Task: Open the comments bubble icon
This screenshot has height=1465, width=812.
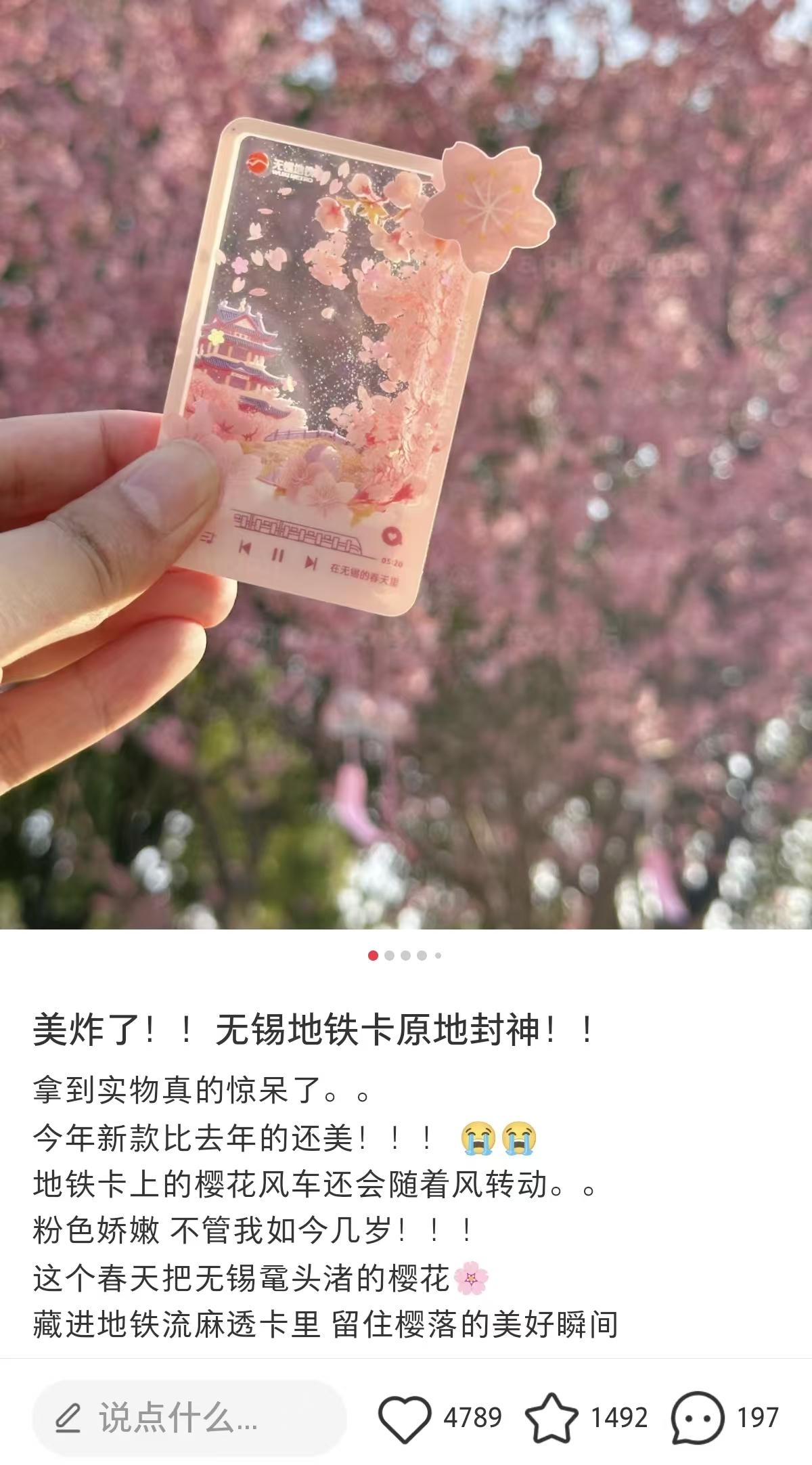Action: (698, 1418)
